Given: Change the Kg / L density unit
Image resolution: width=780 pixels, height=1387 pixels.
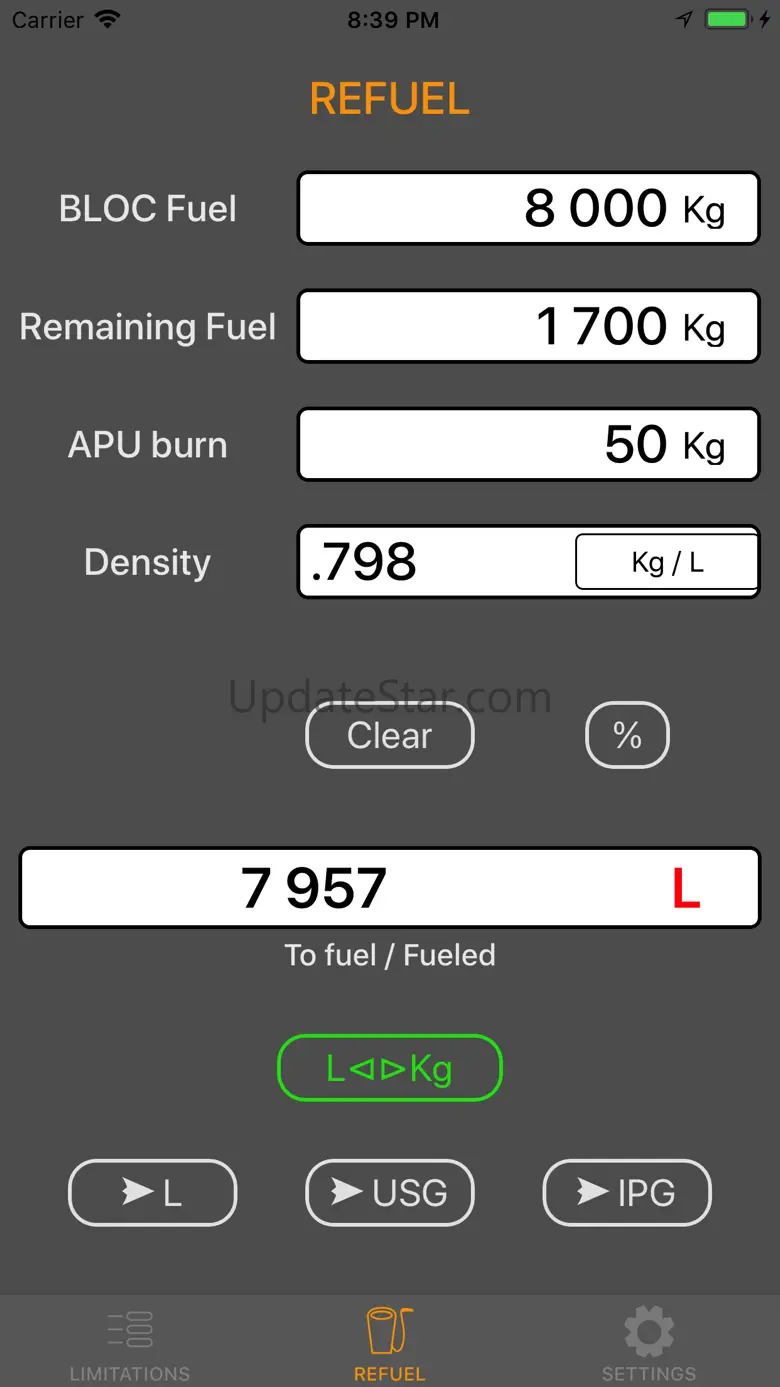Looking at the screenshot, I should click(x=667, y=562).
